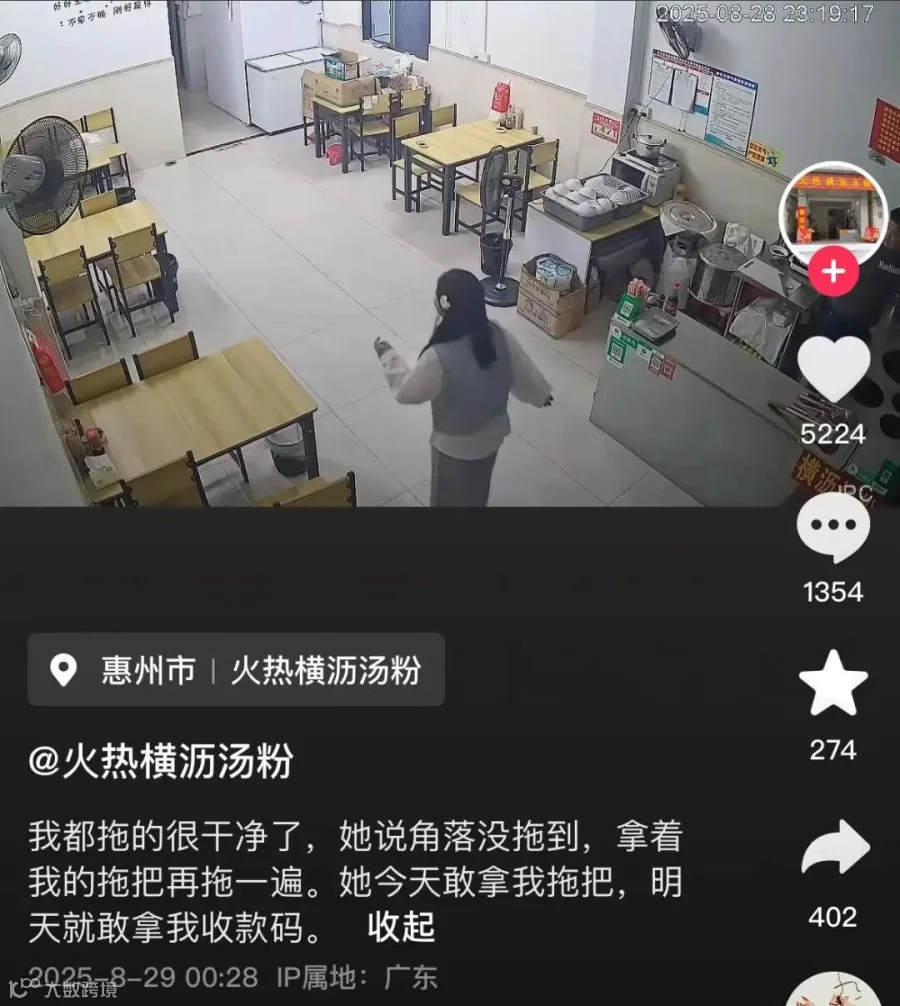This screenshot has width=900, height=1006.
Task: Tap the heart icon to like the video
Action: [832, 370]
